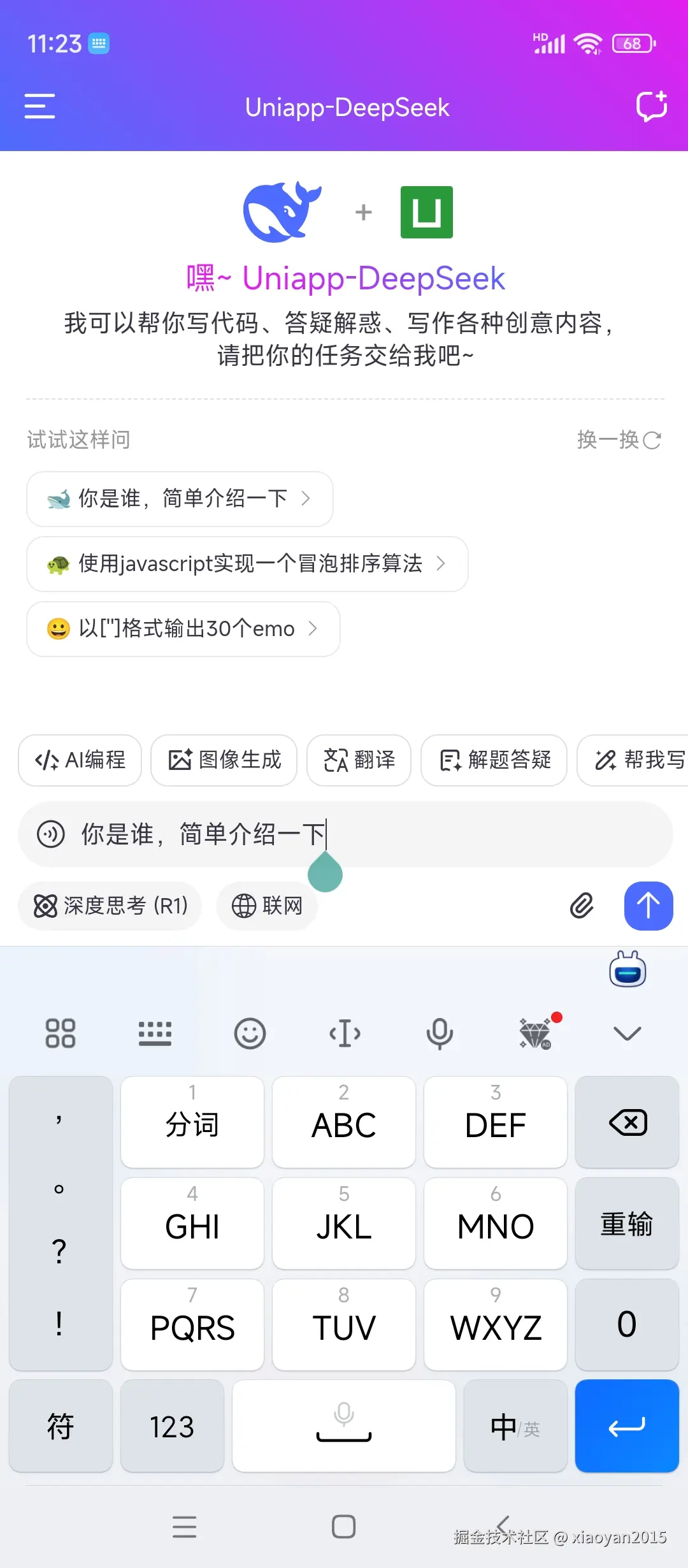Enable 深度思考 (R1) deep thinking mode
This screenshot has height=1568, width=688.
click(110, 905)
